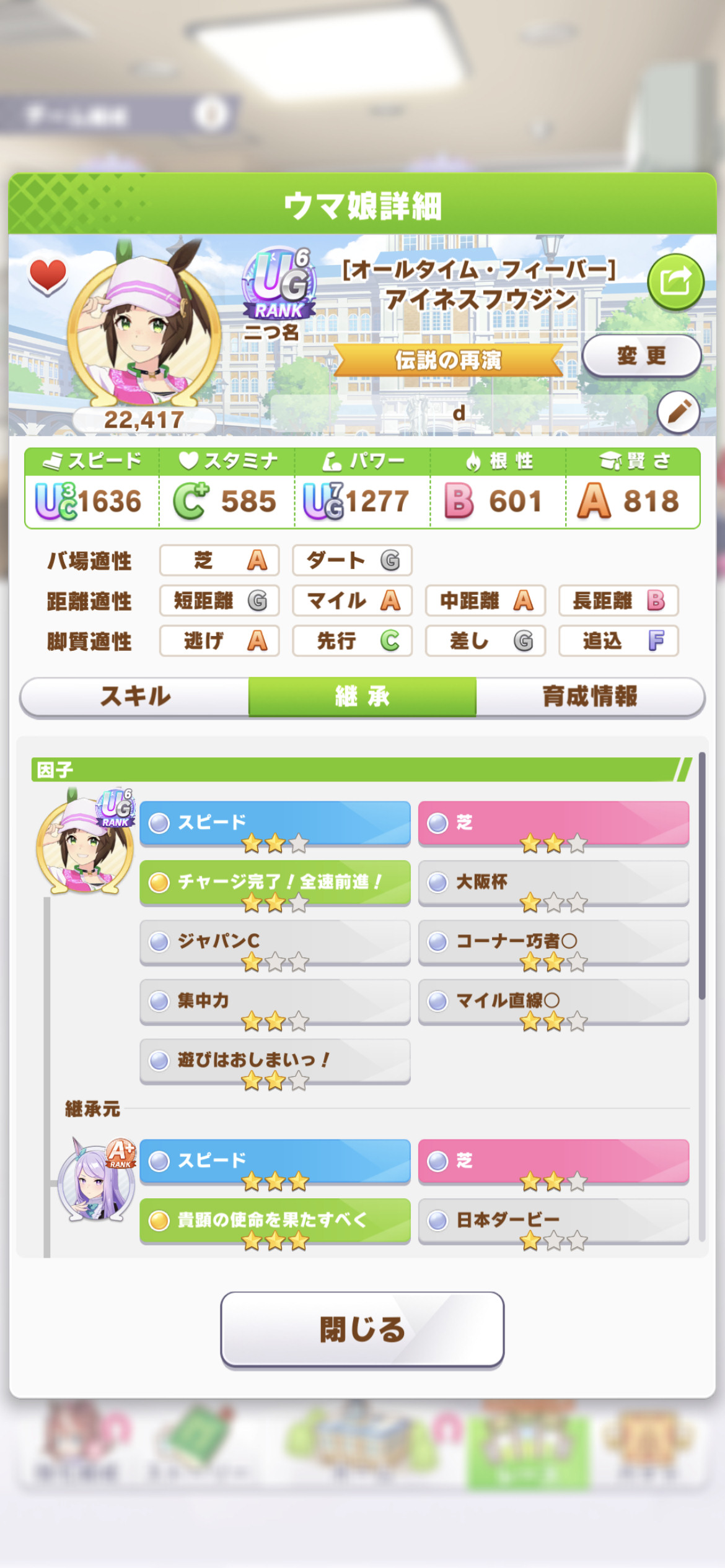Tap the green share icon
This screenshot has height=1568, width=725.
(x=675, y=282)
